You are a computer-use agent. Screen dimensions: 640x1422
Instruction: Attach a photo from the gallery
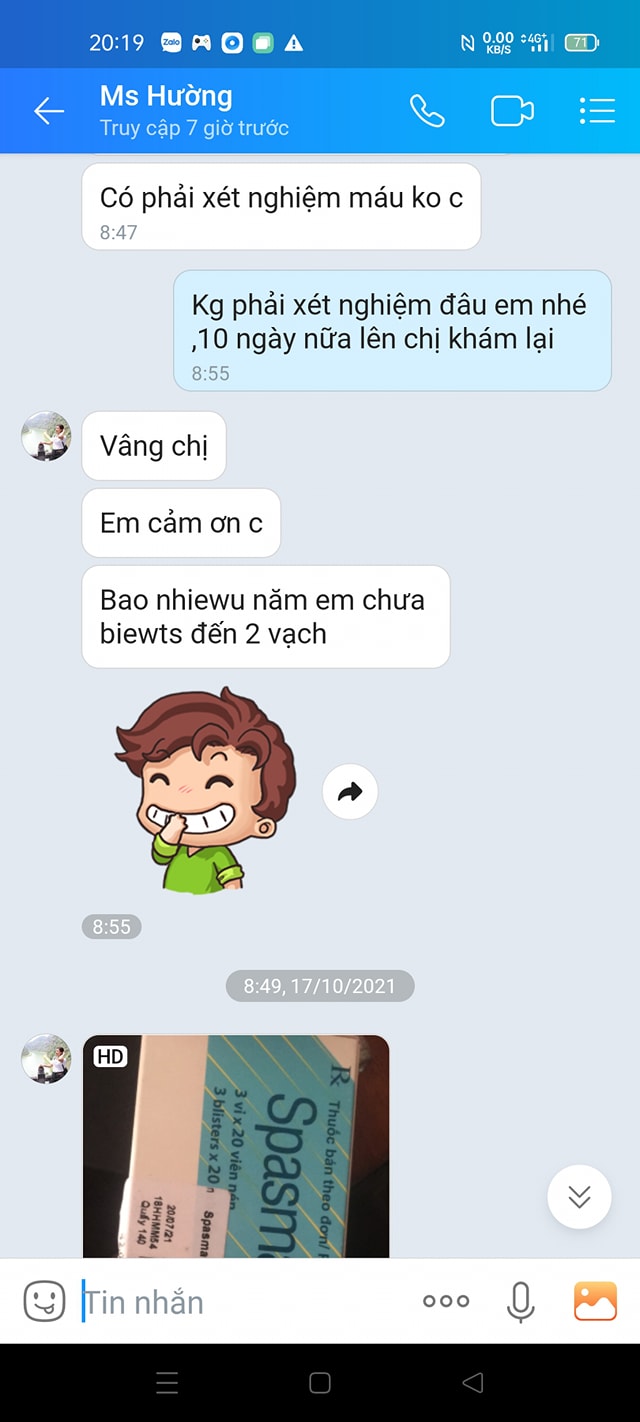point(595,1301)
